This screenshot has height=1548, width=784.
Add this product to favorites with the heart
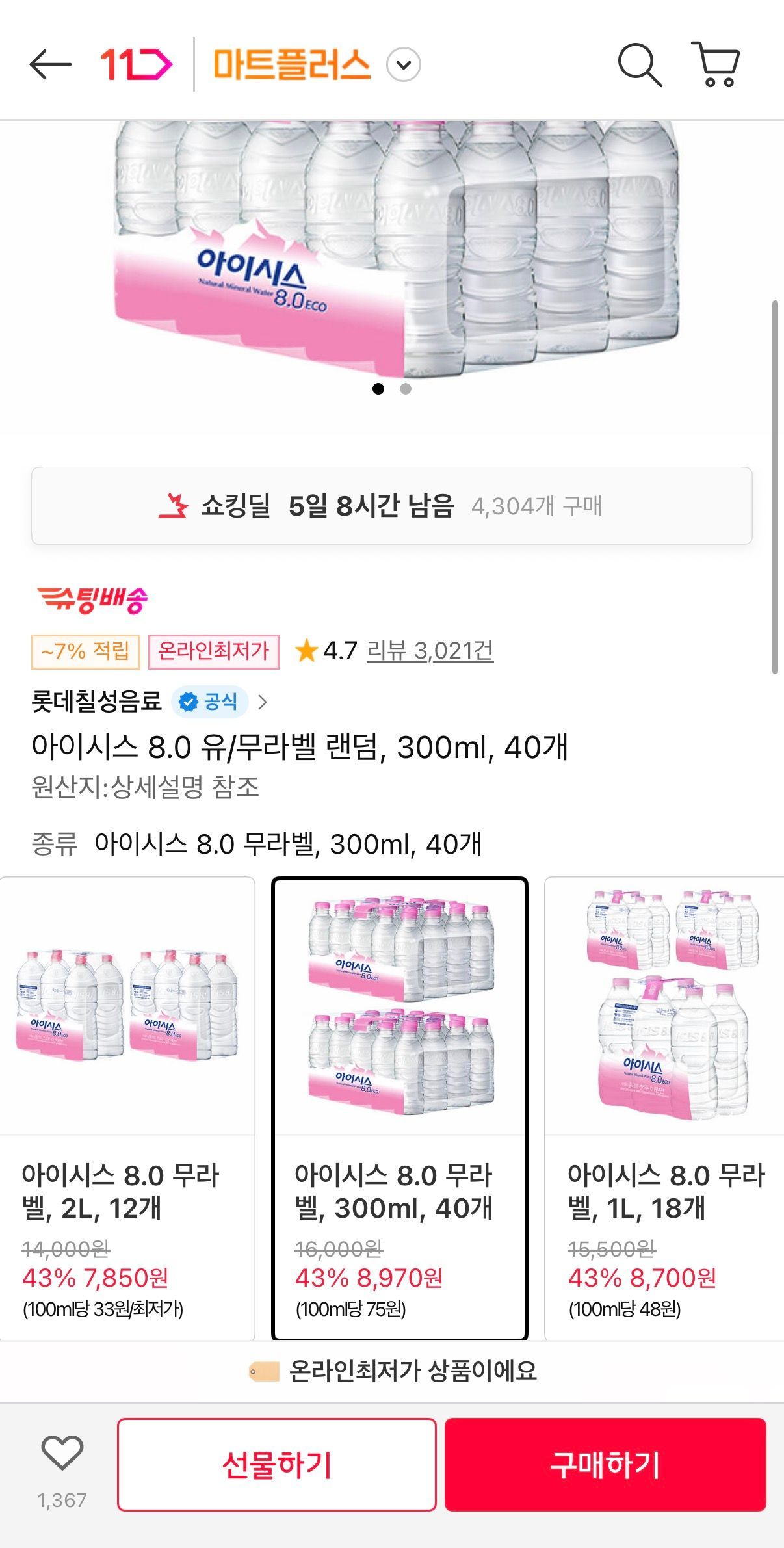[x=62, y=1454]
